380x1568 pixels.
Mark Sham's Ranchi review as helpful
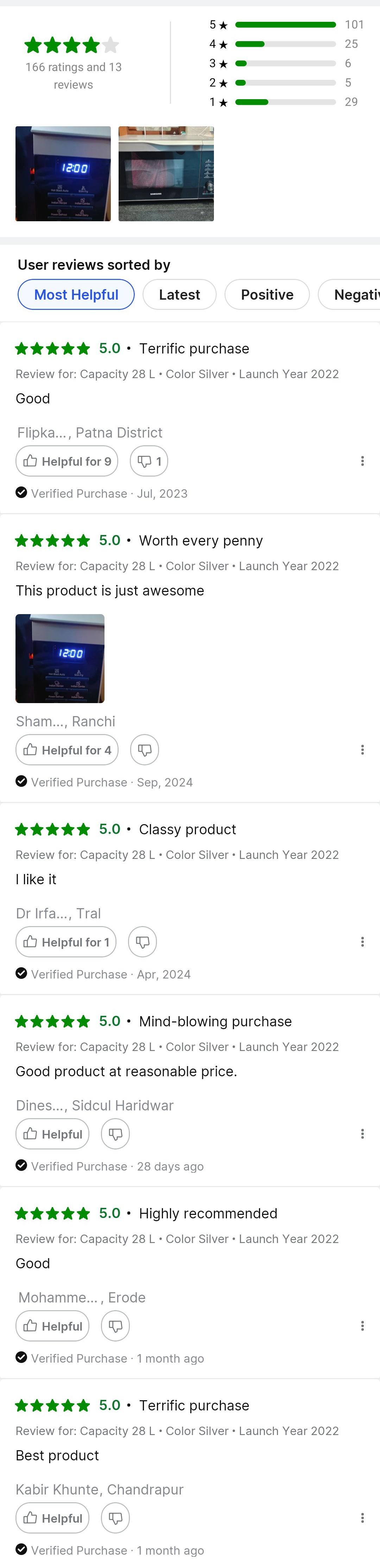67,750
